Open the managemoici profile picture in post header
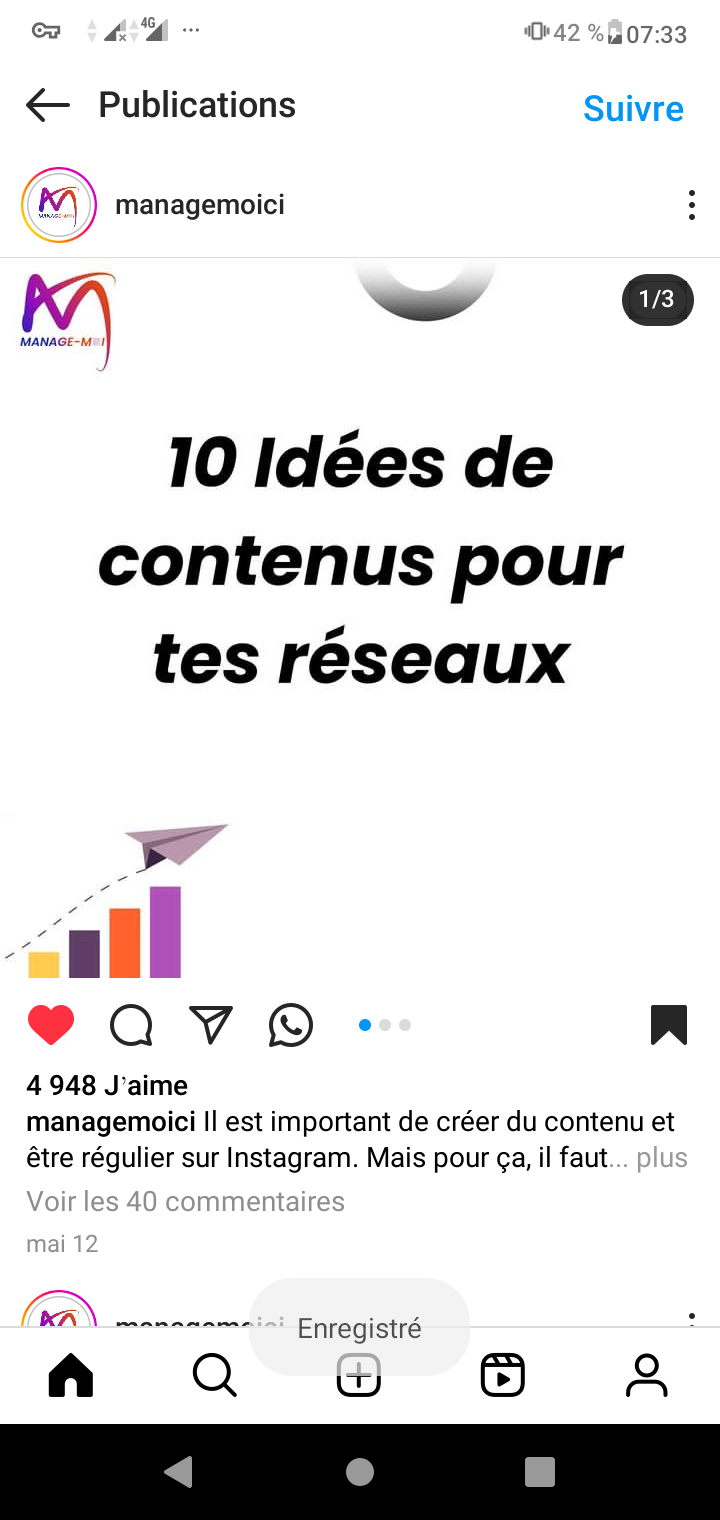The height and width of the screenshot is (1520, 720). tap(59, 205)
